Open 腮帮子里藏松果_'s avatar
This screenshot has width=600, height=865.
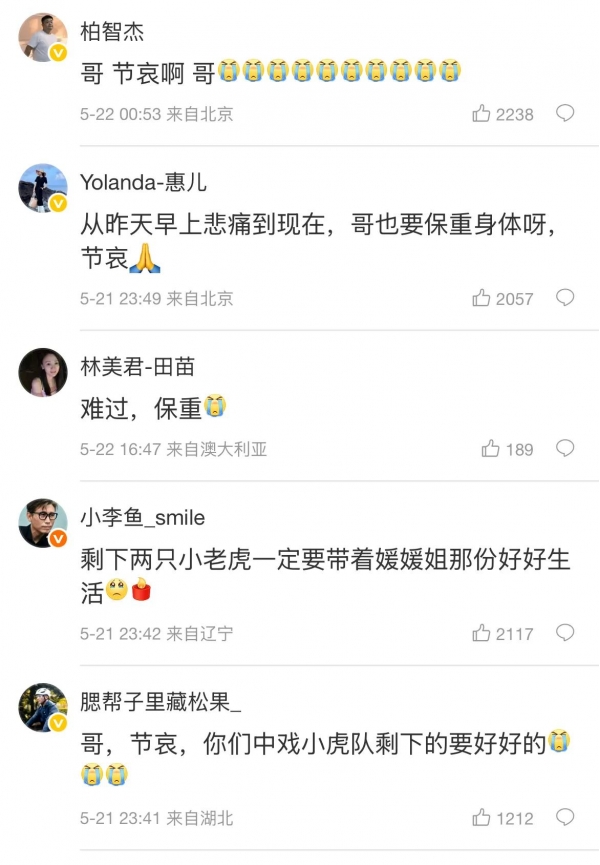43,708
